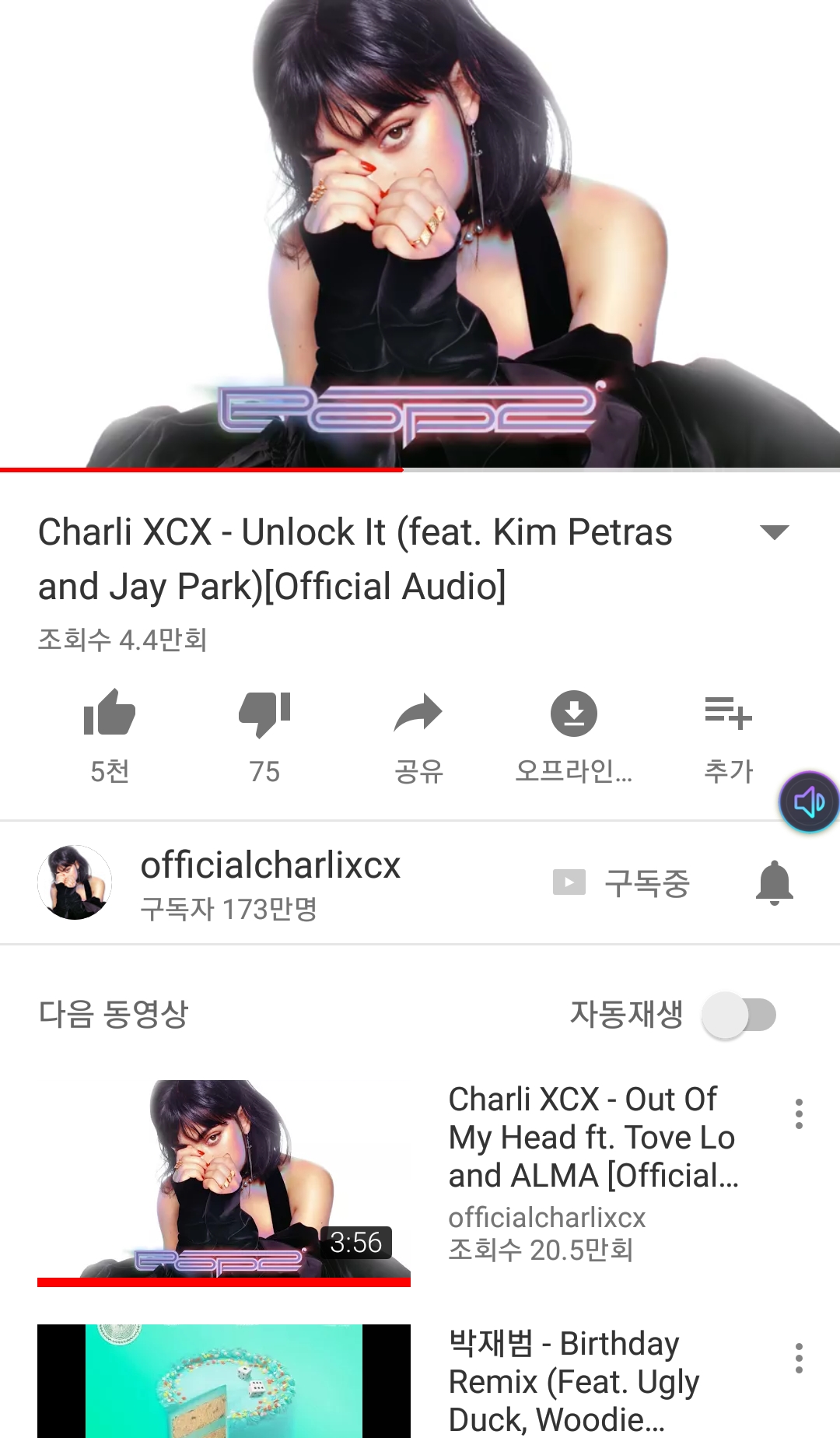Tap the floating volume speaker button
840x1438 pixels.
(809, 801)
